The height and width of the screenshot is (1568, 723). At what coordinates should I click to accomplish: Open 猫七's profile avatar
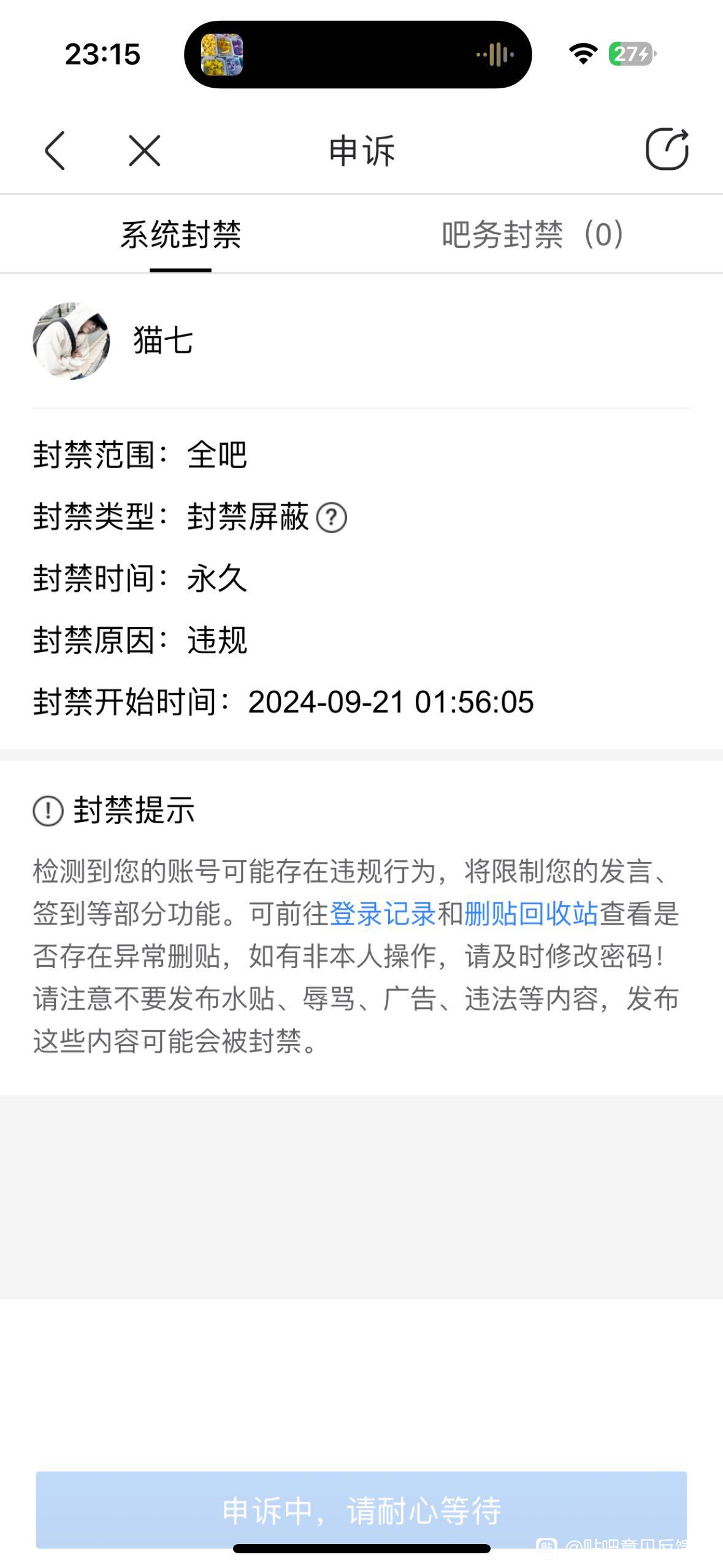pos(71,340)
